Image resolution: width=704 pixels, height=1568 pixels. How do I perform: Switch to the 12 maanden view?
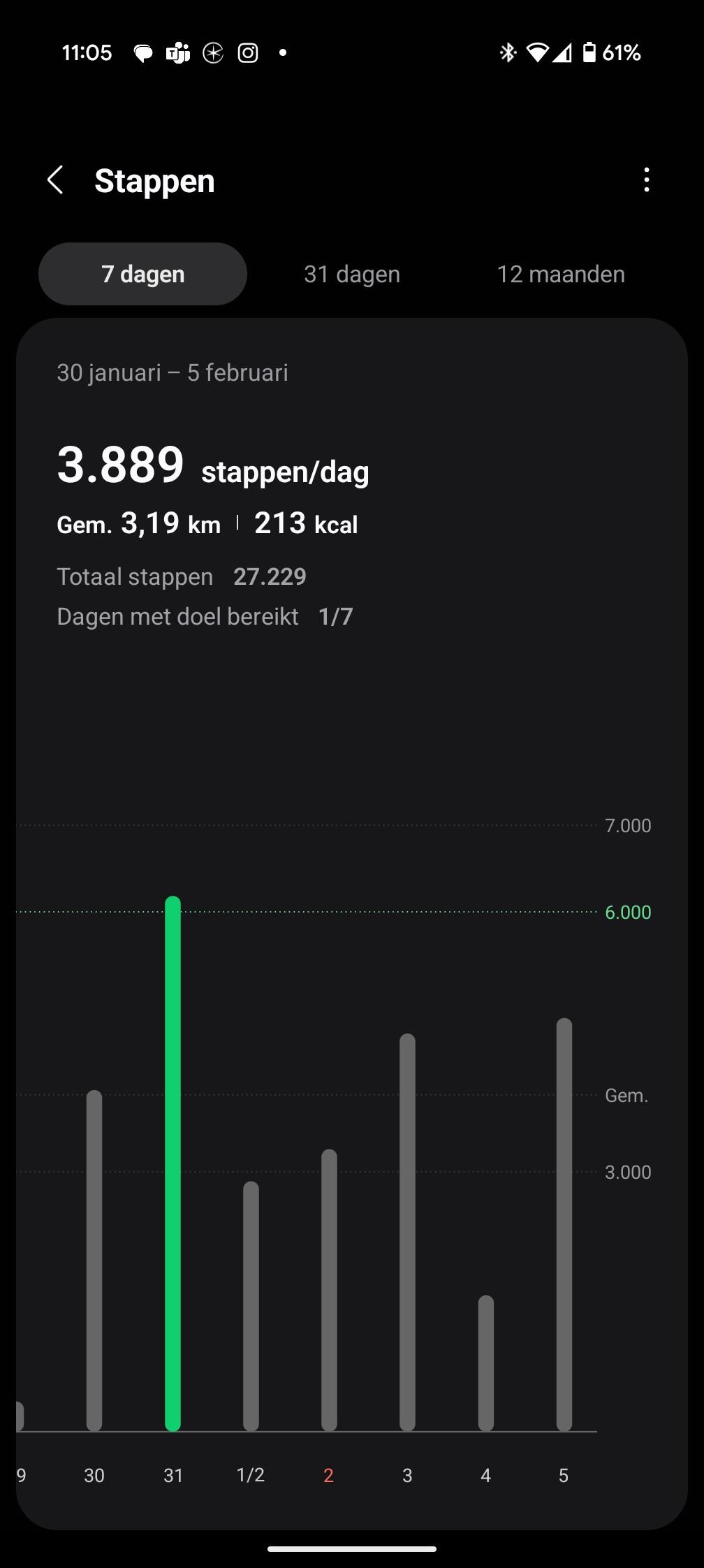pos(561,274)
